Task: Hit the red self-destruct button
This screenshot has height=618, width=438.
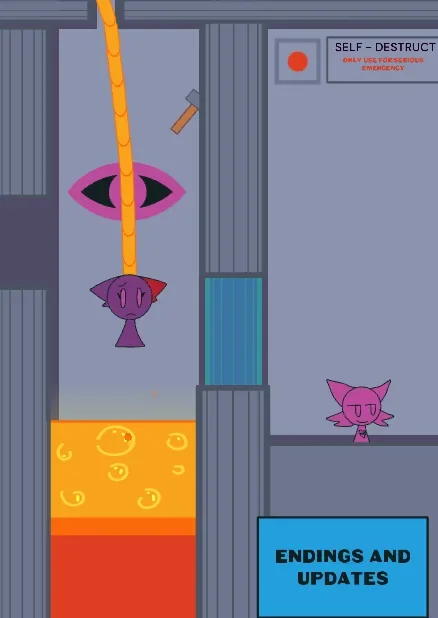Action: click(298, 61)
